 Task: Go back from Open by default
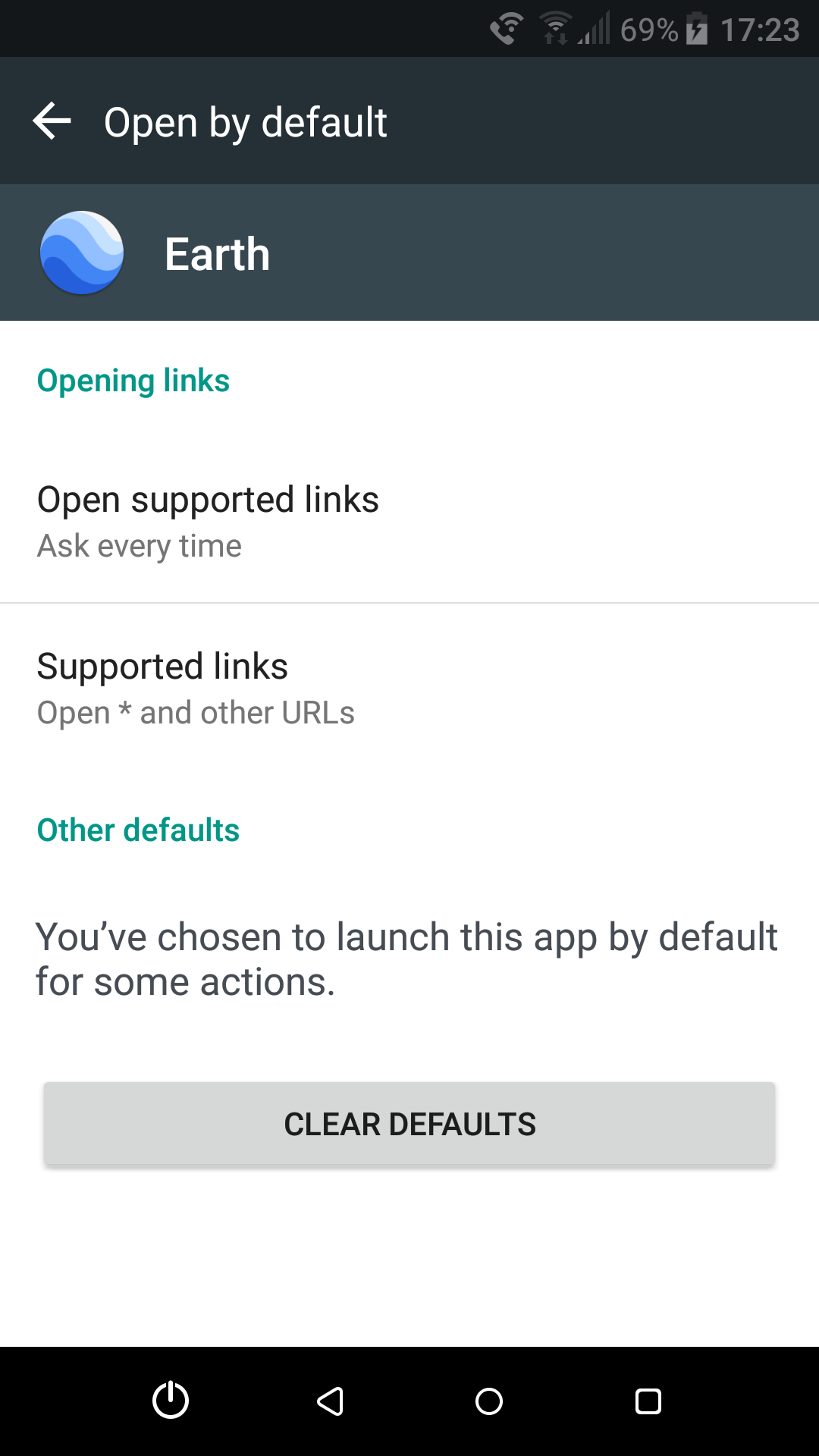52,121
